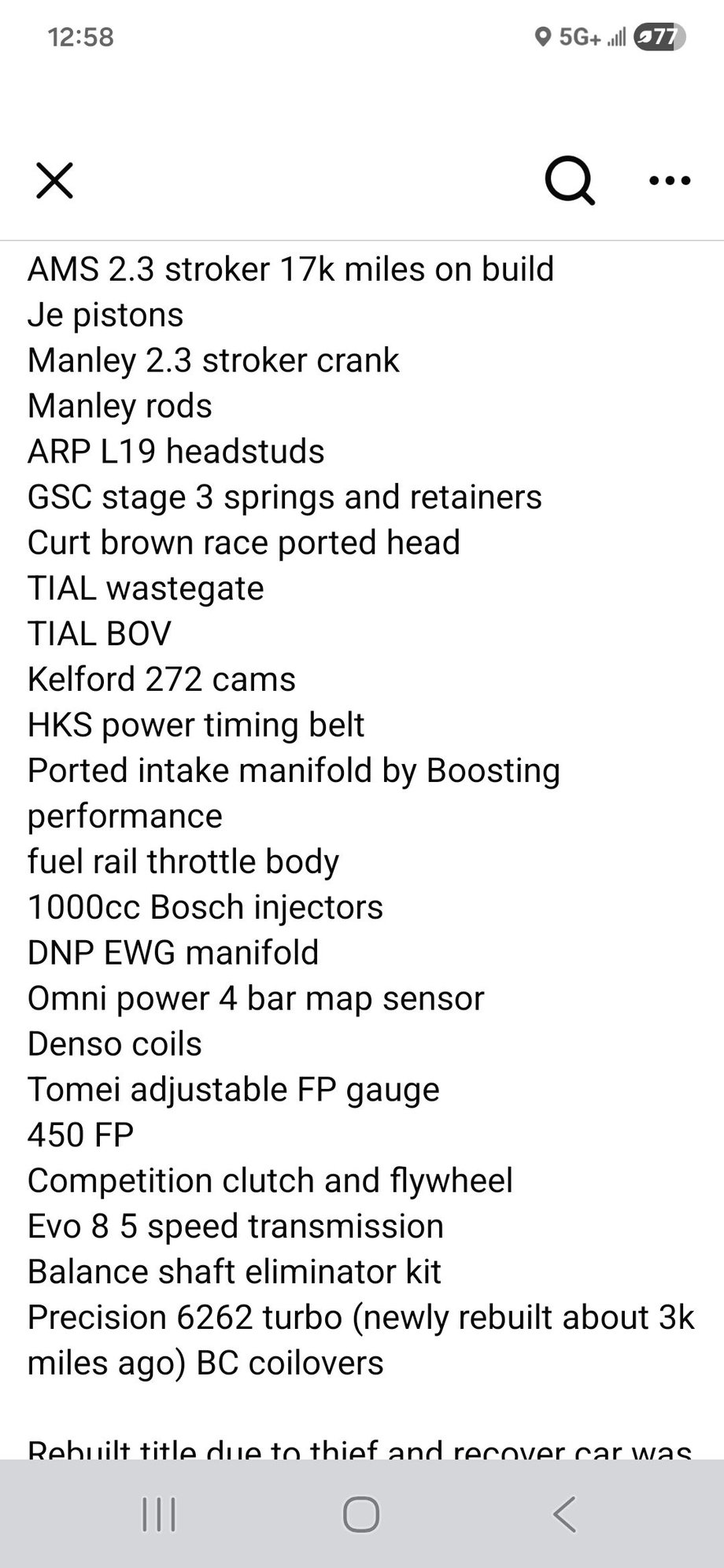Tap the system back button
This screenshot has width=724, height=1568.
coord(564,1514)
